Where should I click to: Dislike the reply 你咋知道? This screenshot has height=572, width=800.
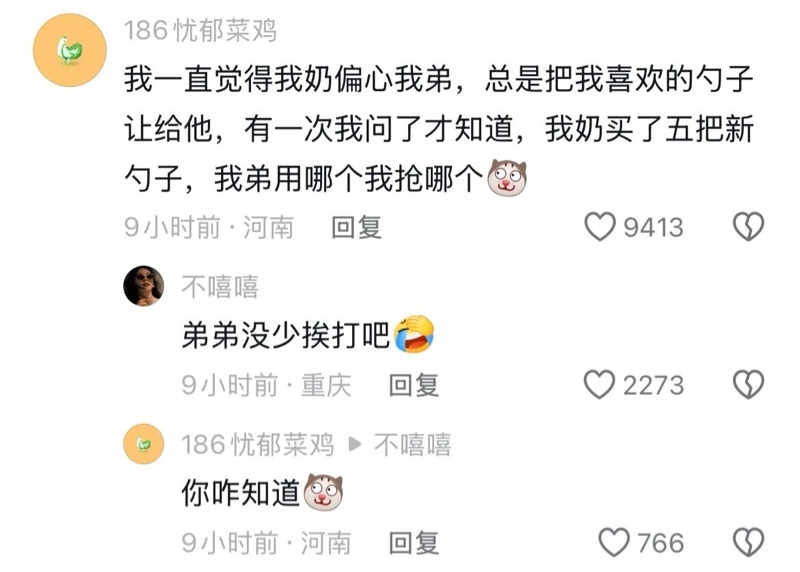748,543
